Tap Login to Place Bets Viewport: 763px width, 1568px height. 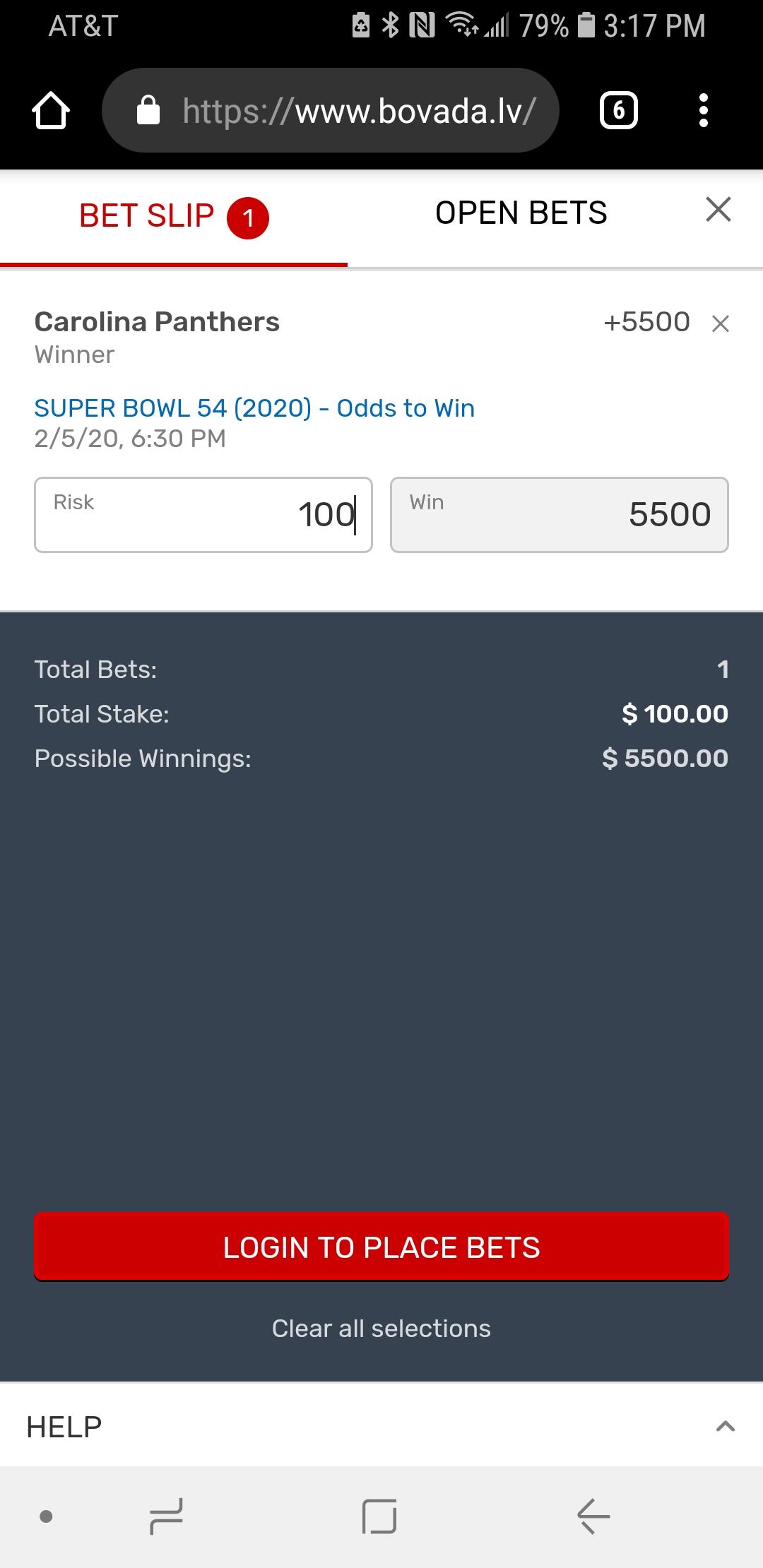(381, 1247)
